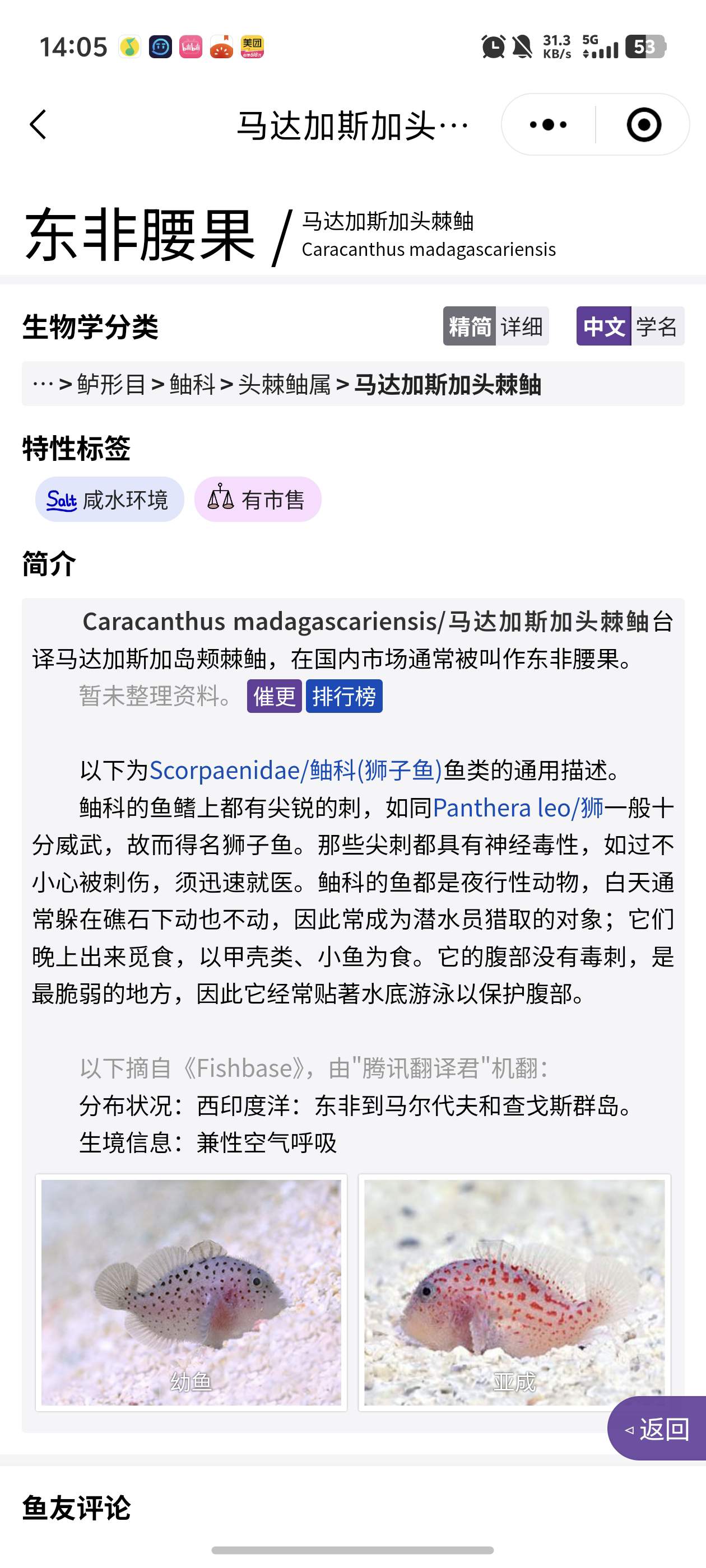Open 头棘鲉属 in the breadcrumb
Image resolution: width=706 pixels, height=1568 pixels.
[x=285, y=385]
